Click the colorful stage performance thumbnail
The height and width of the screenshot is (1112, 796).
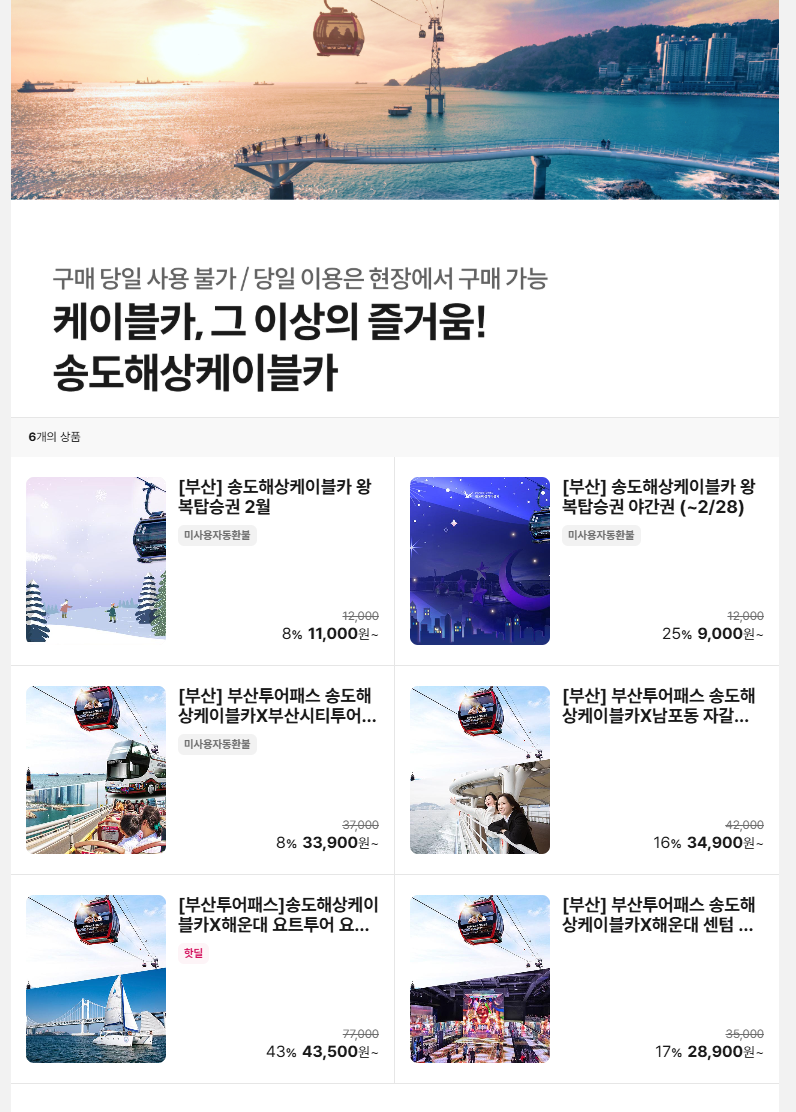(x=480, y=978)
